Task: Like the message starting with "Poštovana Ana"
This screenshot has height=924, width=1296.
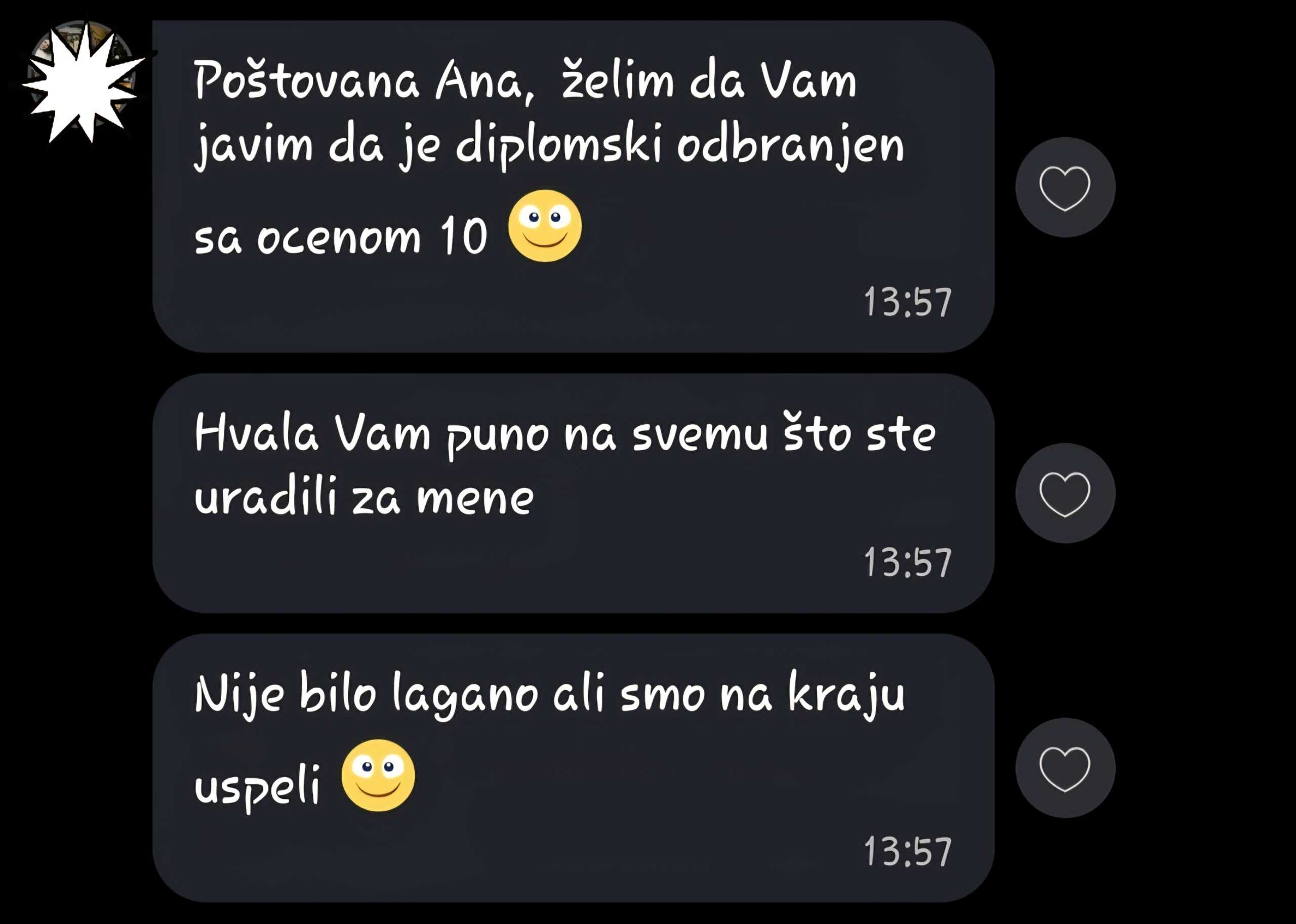Action: (x=1065, y=188)
